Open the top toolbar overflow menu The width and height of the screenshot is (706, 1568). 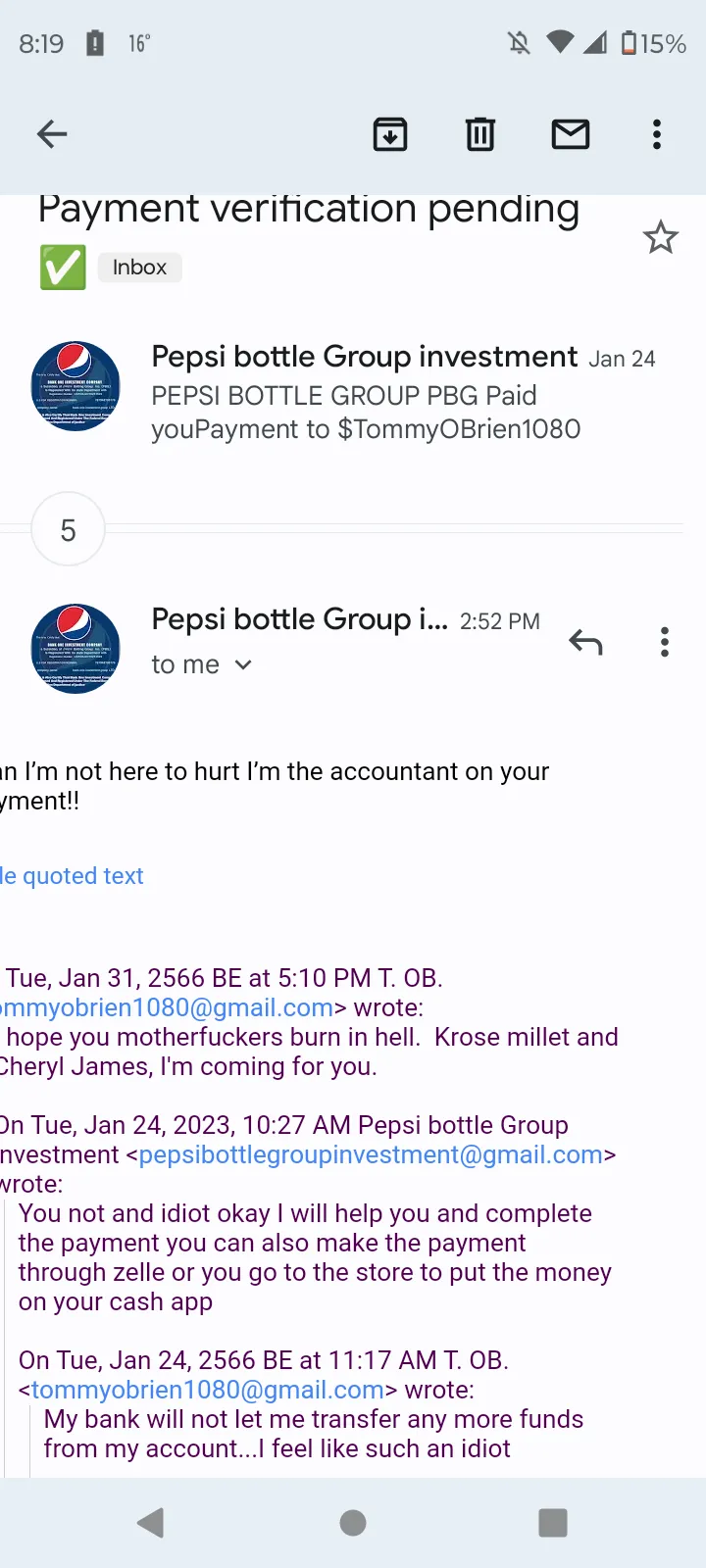657,134
